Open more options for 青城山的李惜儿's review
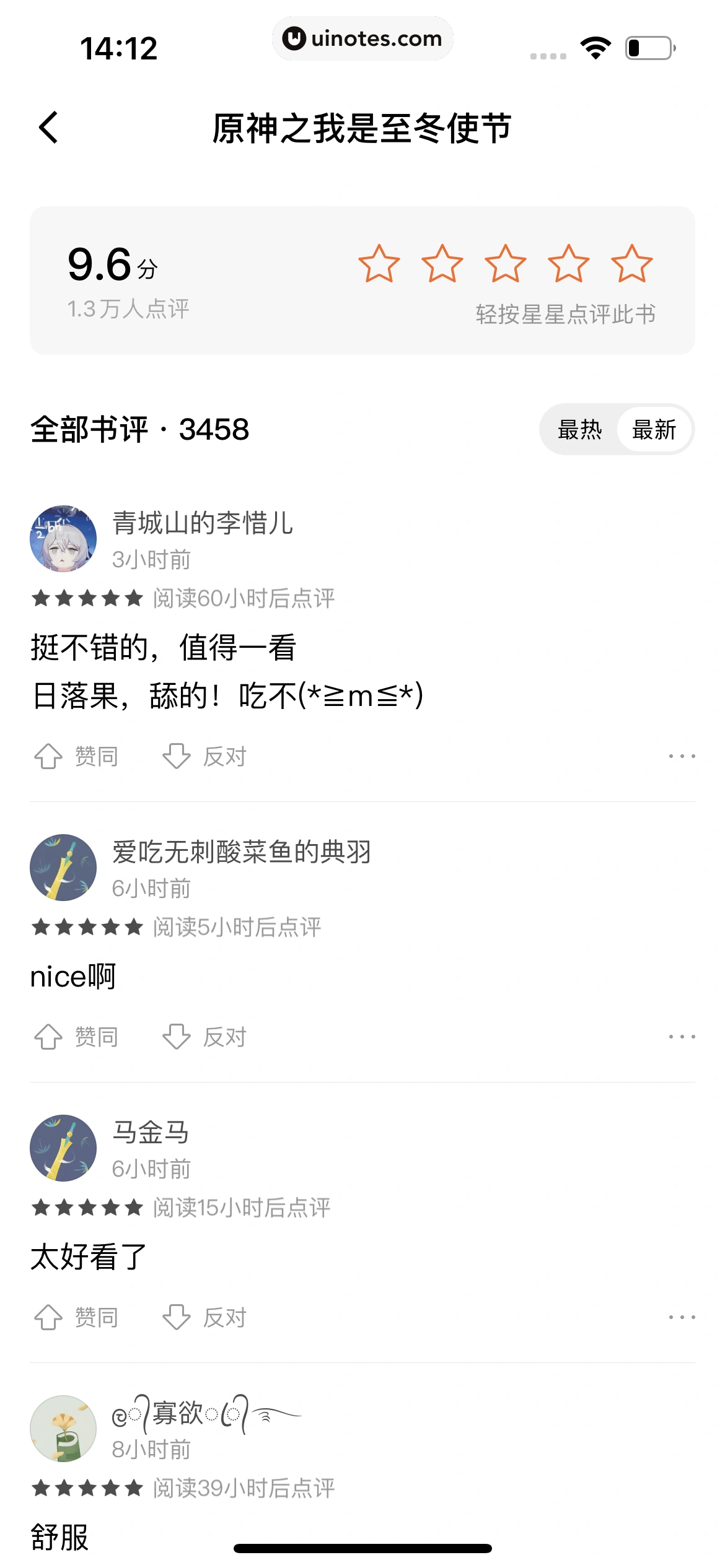 click(x=682, y=756)
